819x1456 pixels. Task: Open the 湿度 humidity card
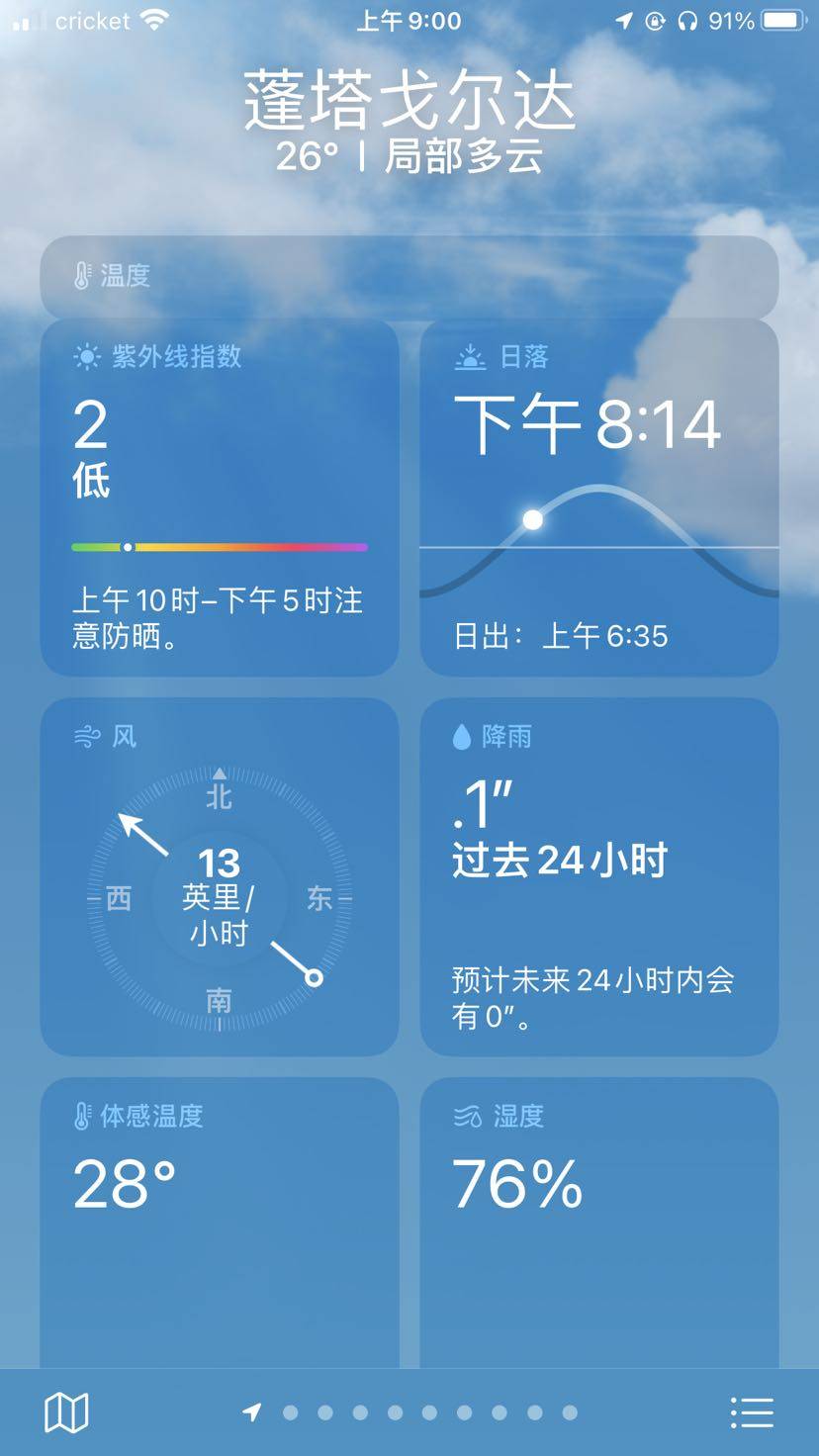598,1222
